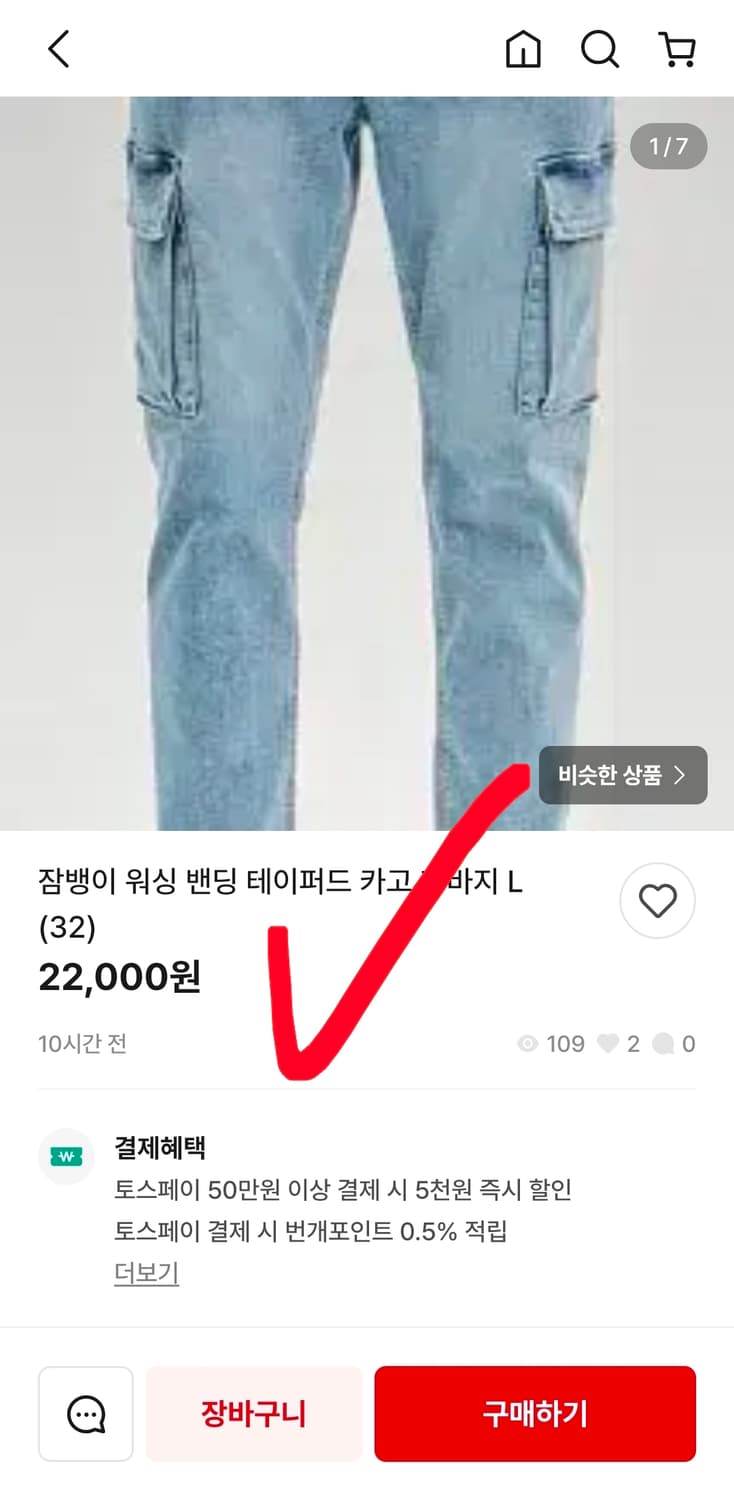
Task: Toggle the heart to favorite this product
Action: [657, 900]
